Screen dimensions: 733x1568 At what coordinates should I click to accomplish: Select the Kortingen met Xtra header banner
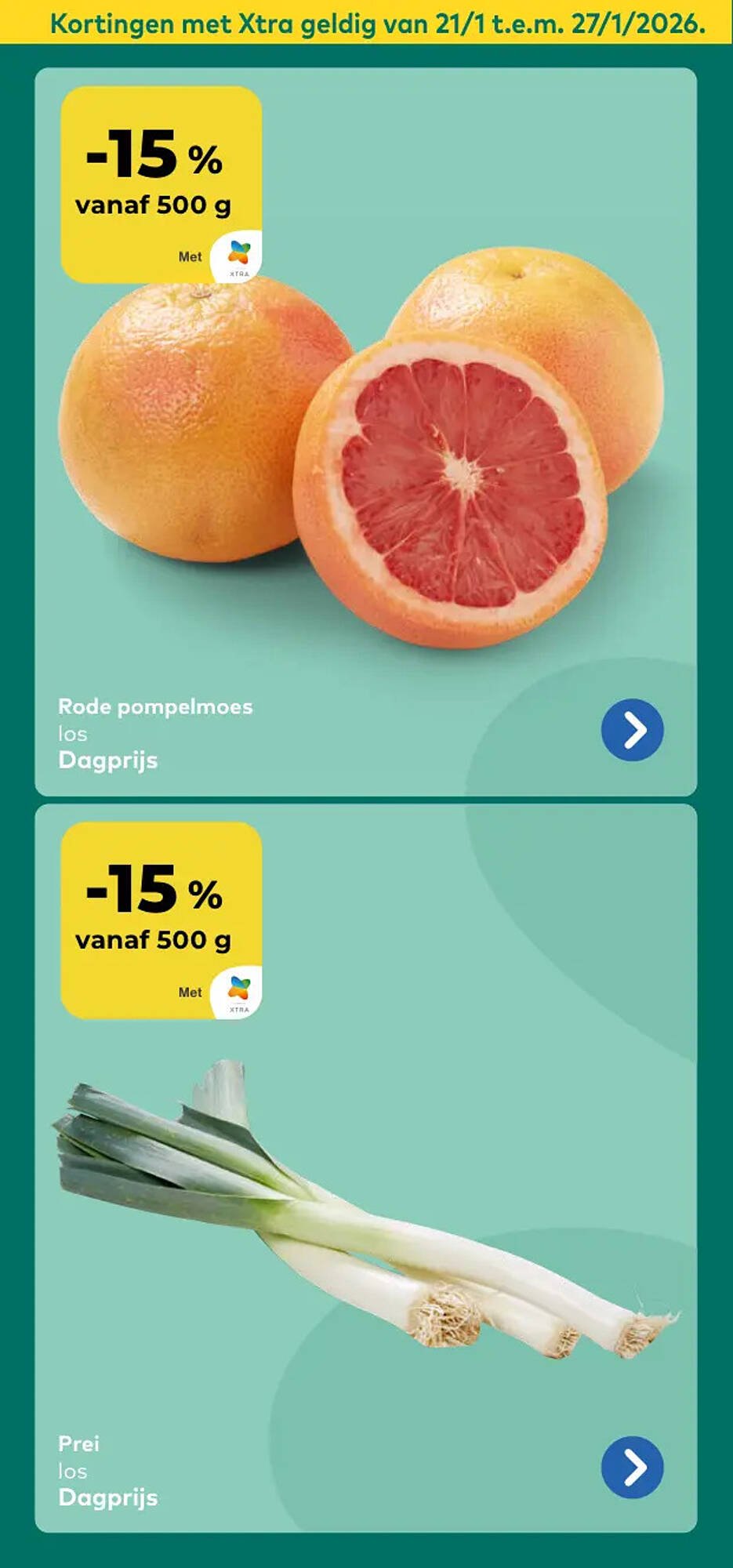point(366,23)
